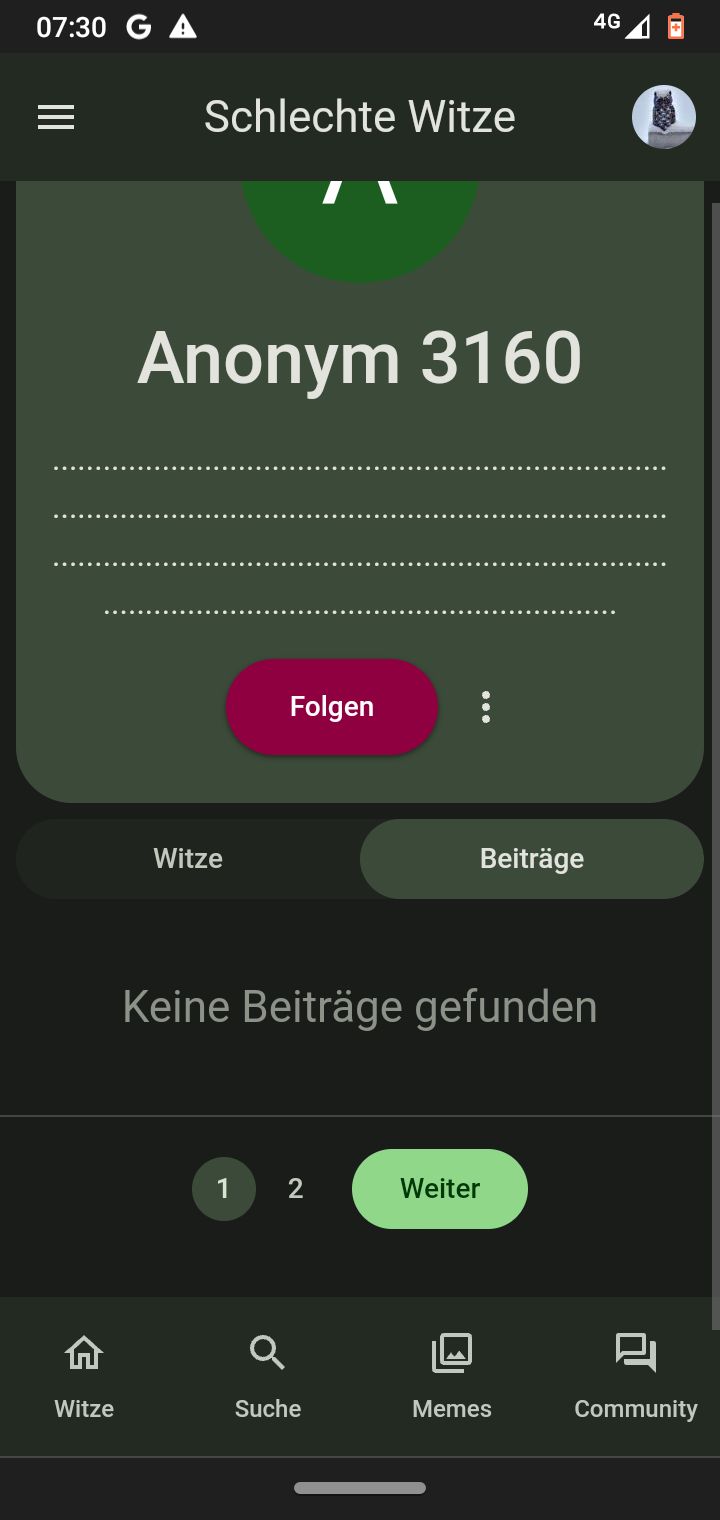Switch to the Witze tab on the profile

pos(188,859)
